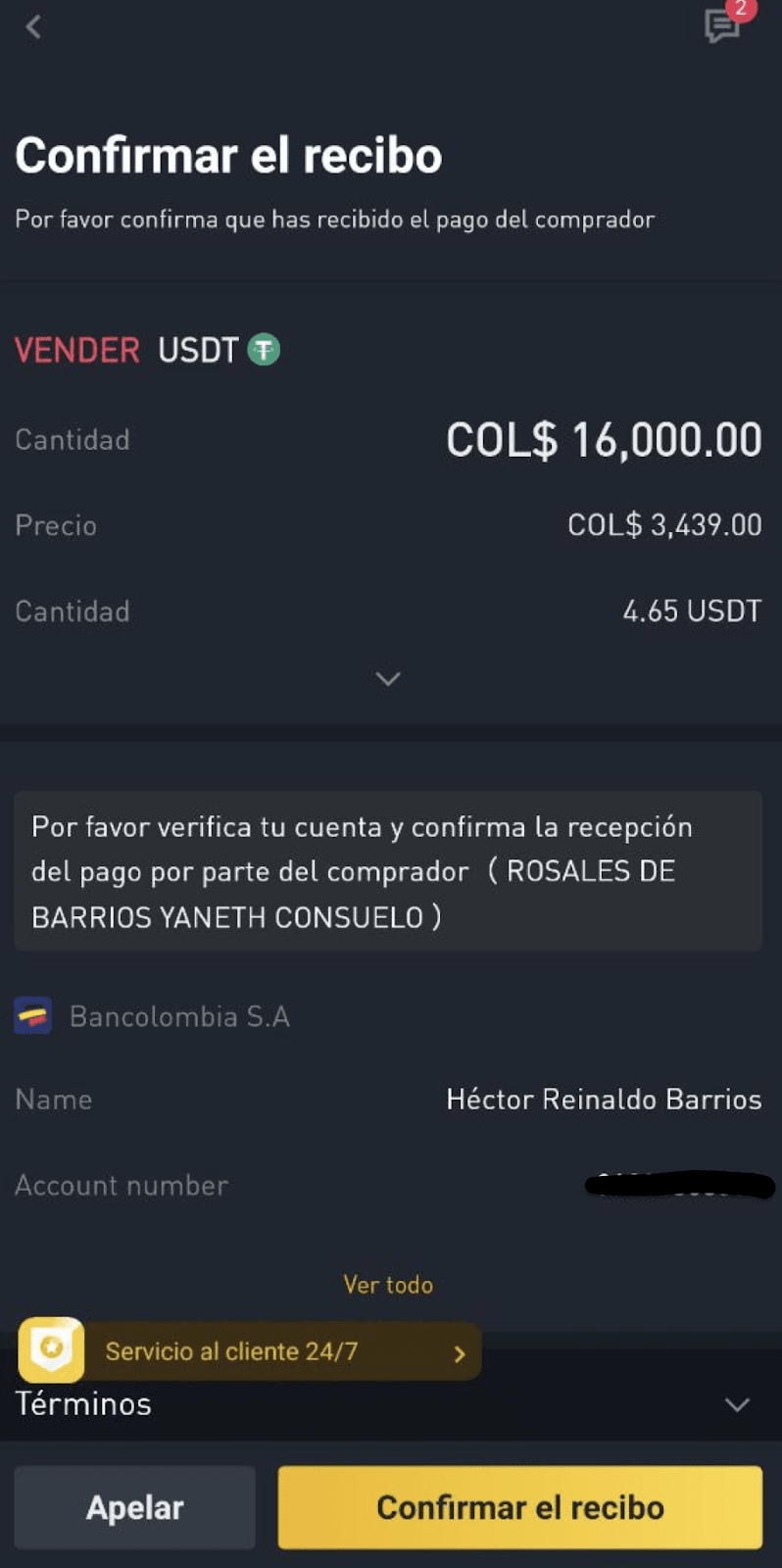
Task: Expand order details chevron below Cantidad
Action: click(388, 678)
